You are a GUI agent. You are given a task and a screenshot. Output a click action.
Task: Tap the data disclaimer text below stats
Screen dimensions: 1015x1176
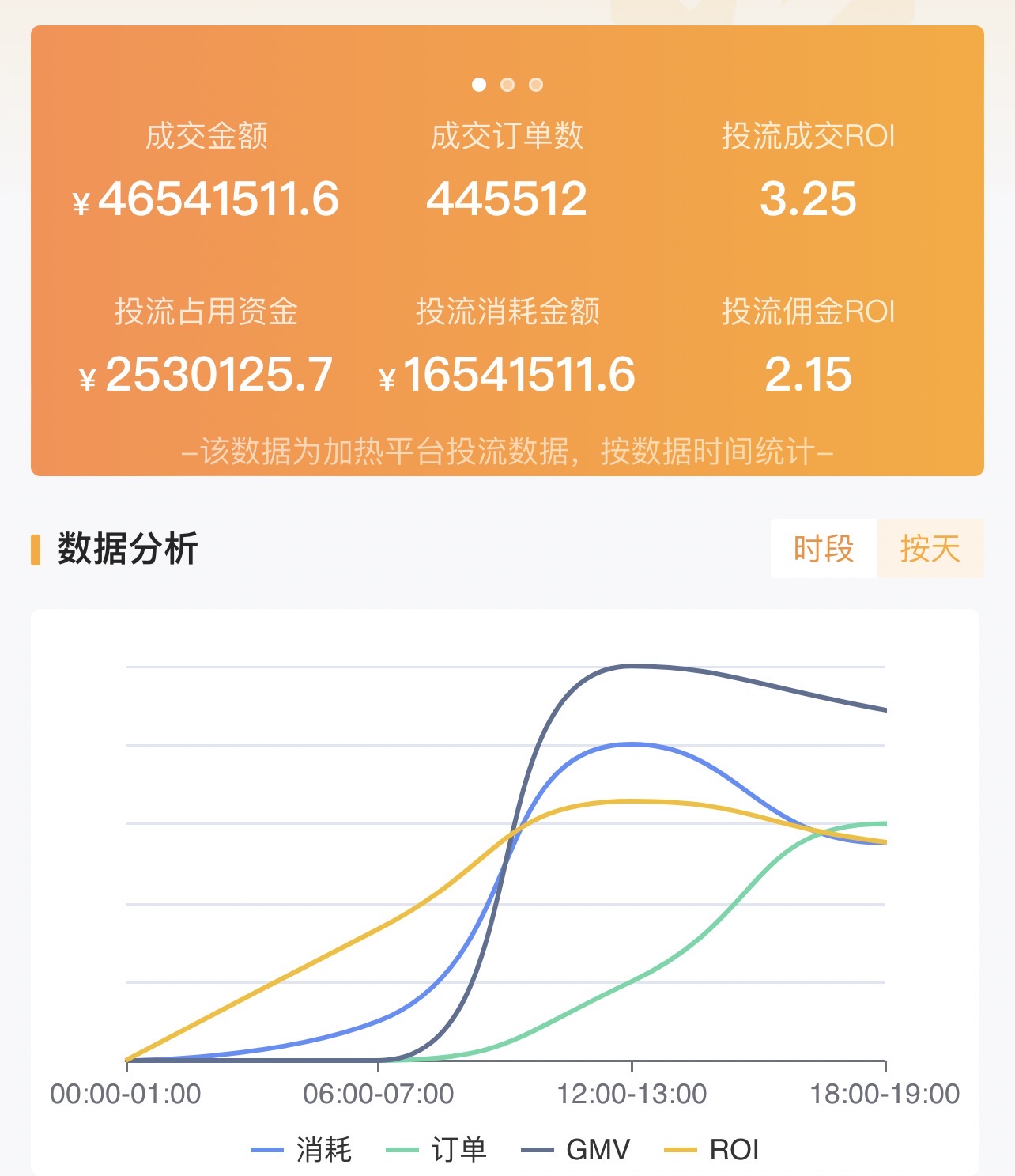507,451
